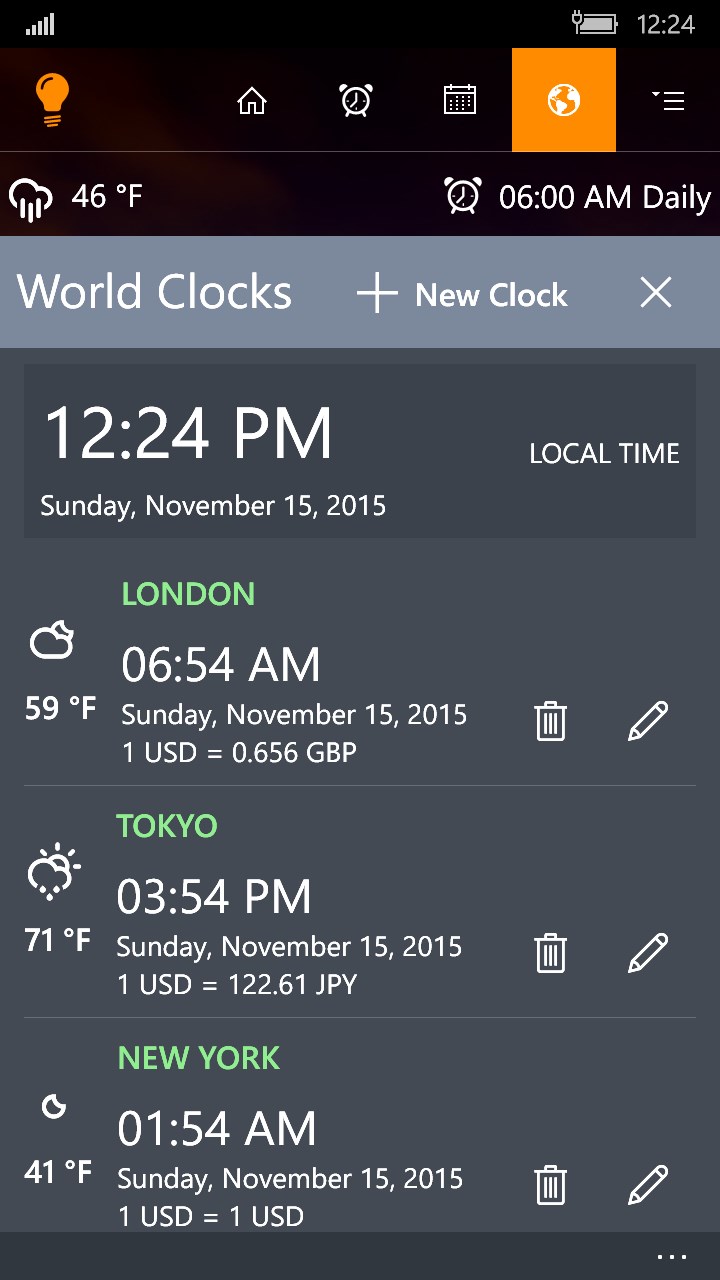Delete the New York clock
Viewport: 720px width, 1280px height.
(551, 1185)
